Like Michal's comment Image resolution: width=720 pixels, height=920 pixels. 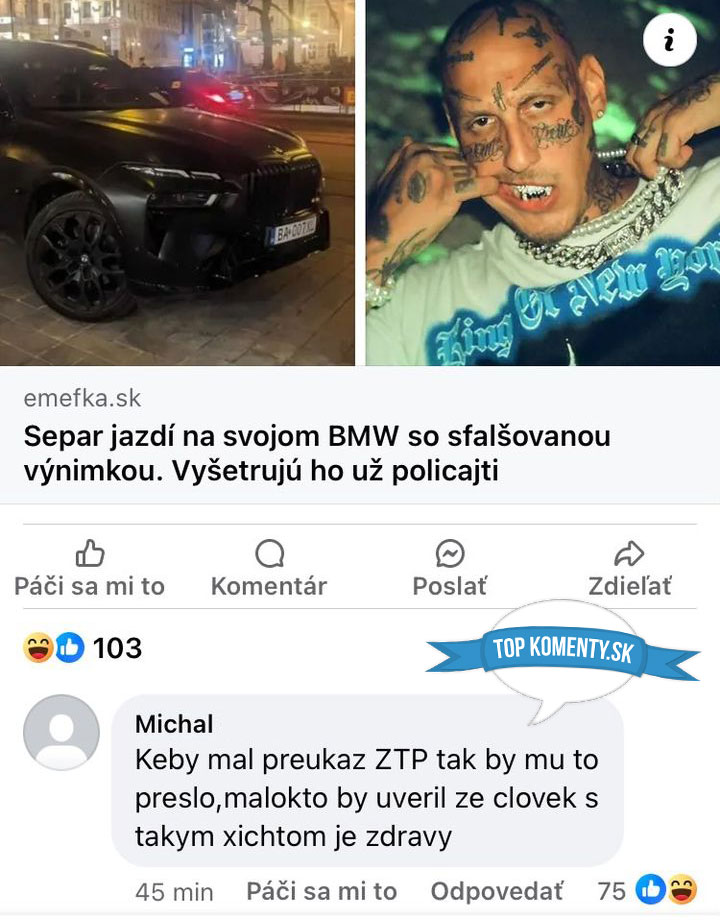pos(321,891)
